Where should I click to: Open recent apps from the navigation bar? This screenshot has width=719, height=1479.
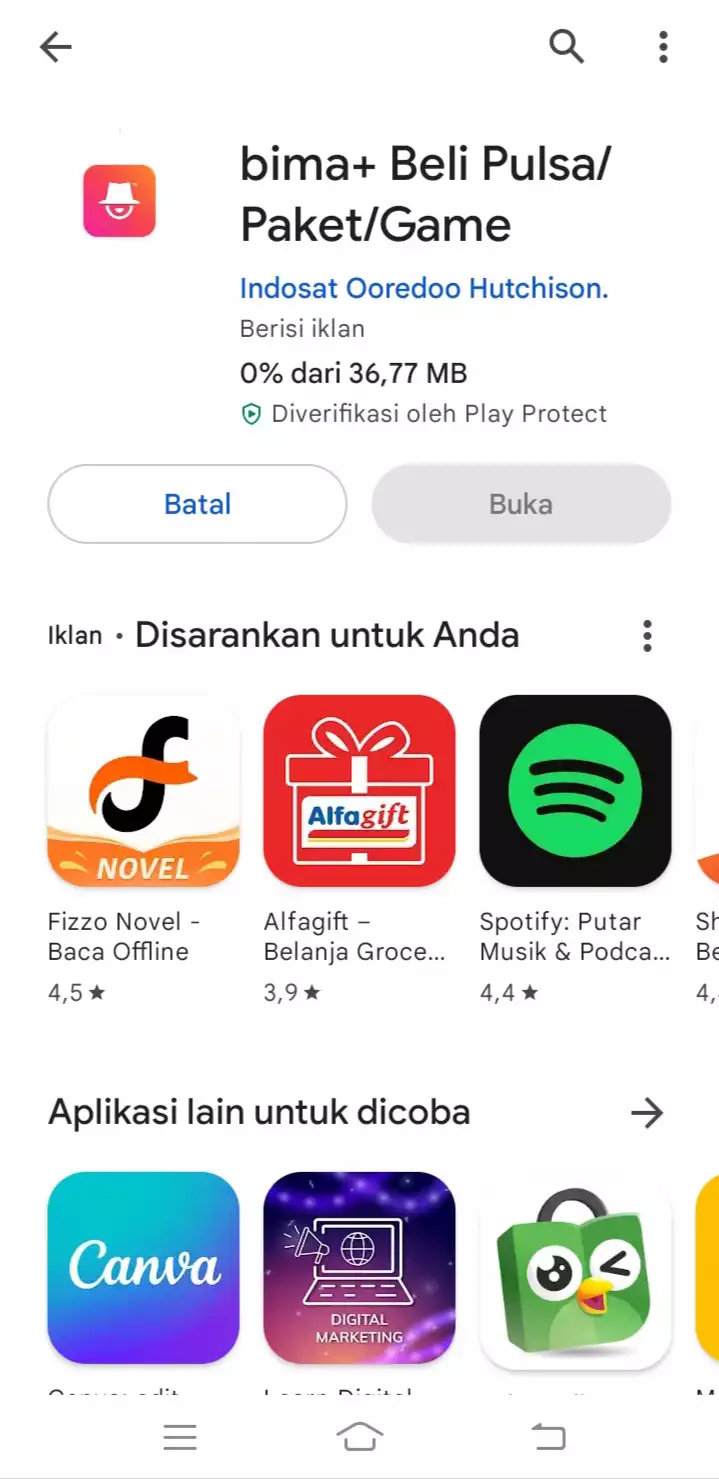click(180, 1437)
